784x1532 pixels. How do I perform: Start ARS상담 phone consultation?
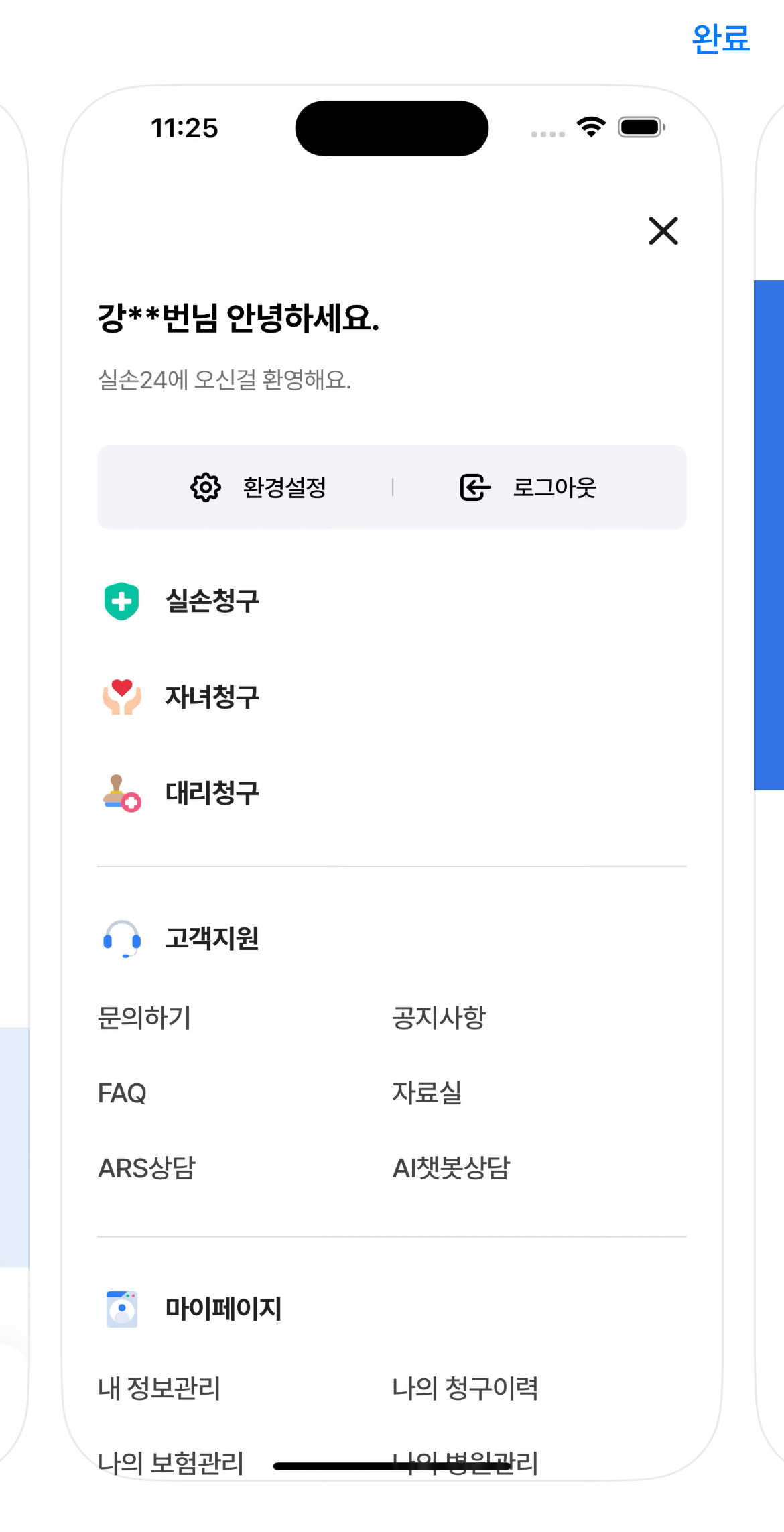pos(147,1168)
